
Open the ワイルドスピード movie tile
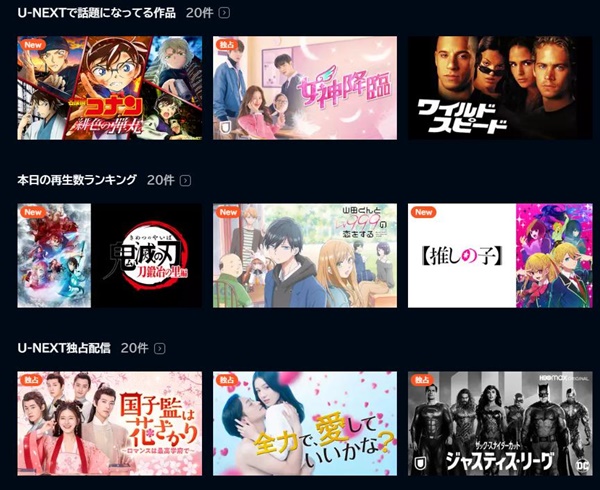point(500,88)
